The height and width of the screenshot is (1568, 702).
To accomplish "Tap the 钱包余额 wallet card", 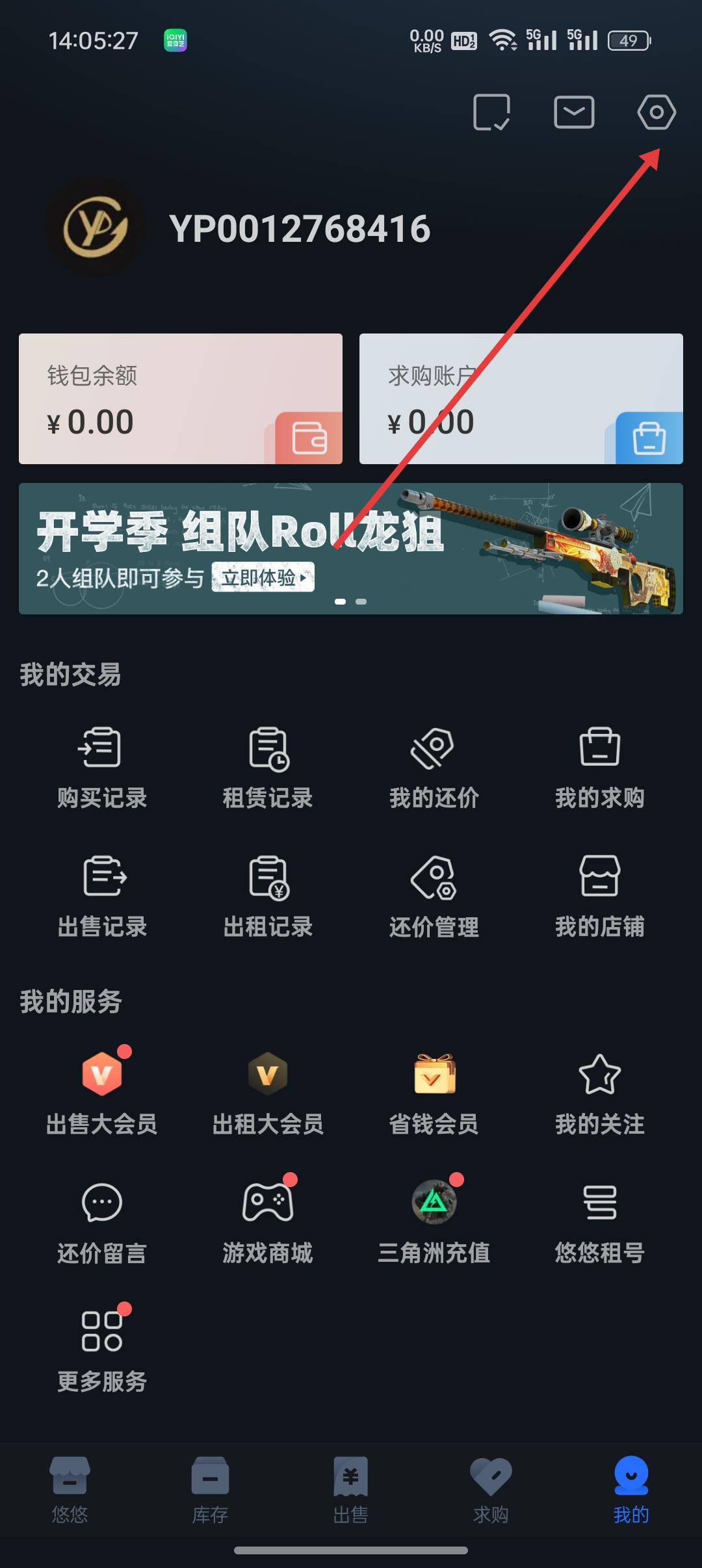I will [179, 399].
